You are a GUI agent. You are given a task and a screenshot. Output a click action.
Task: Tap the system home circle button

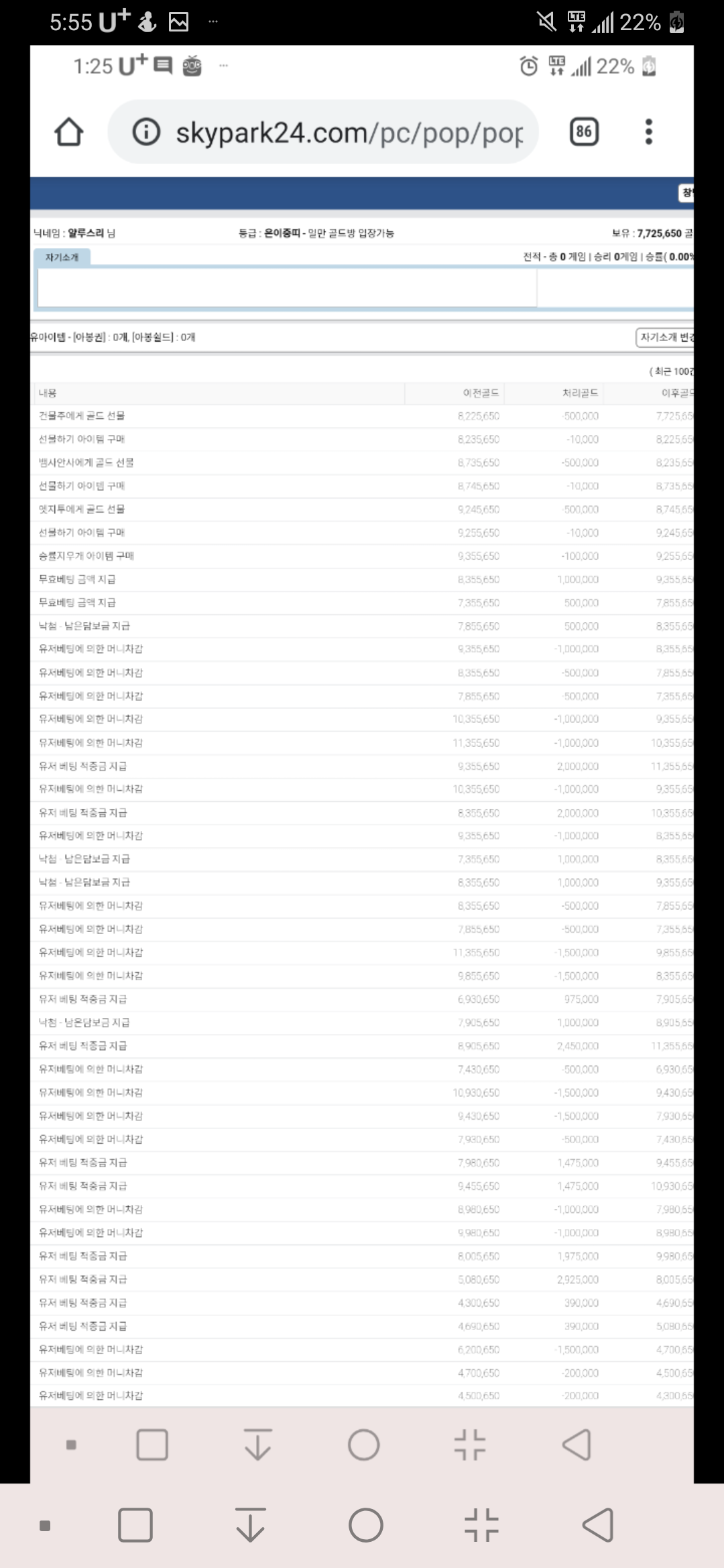click(x=365, y=1525)
